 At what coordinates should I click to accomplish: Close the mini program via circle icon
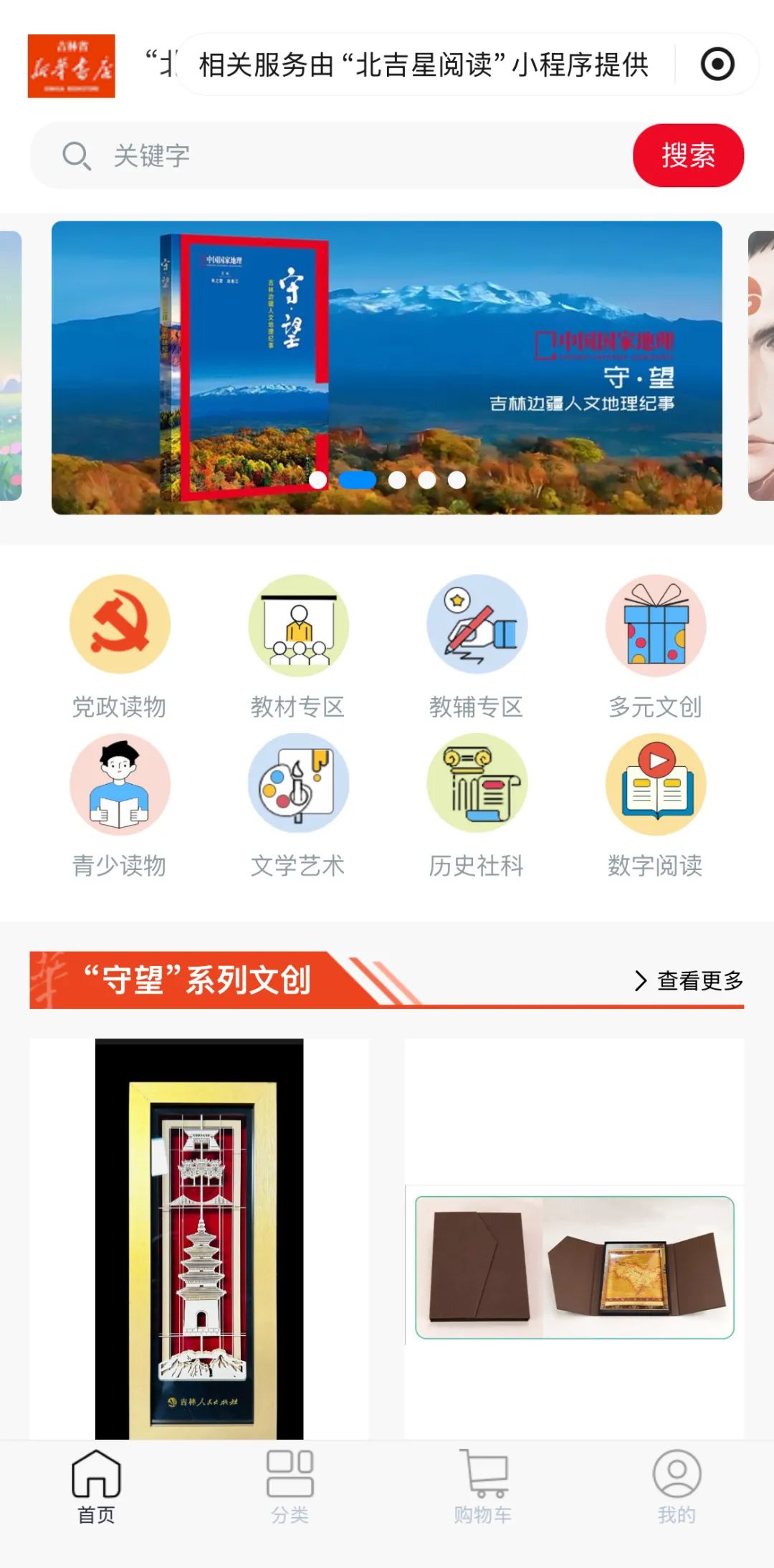point(717,64)
